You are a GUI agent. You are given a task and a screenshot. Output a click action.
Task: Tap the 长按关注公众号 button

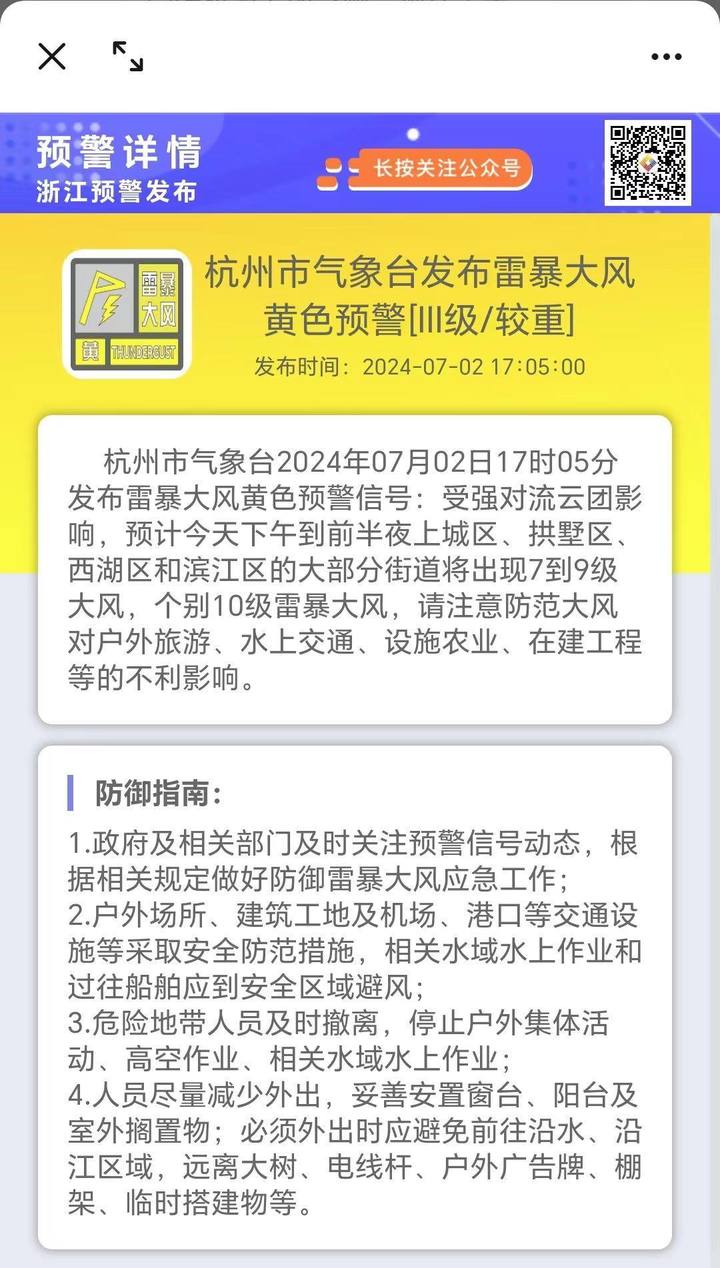(x=440, y=169)
